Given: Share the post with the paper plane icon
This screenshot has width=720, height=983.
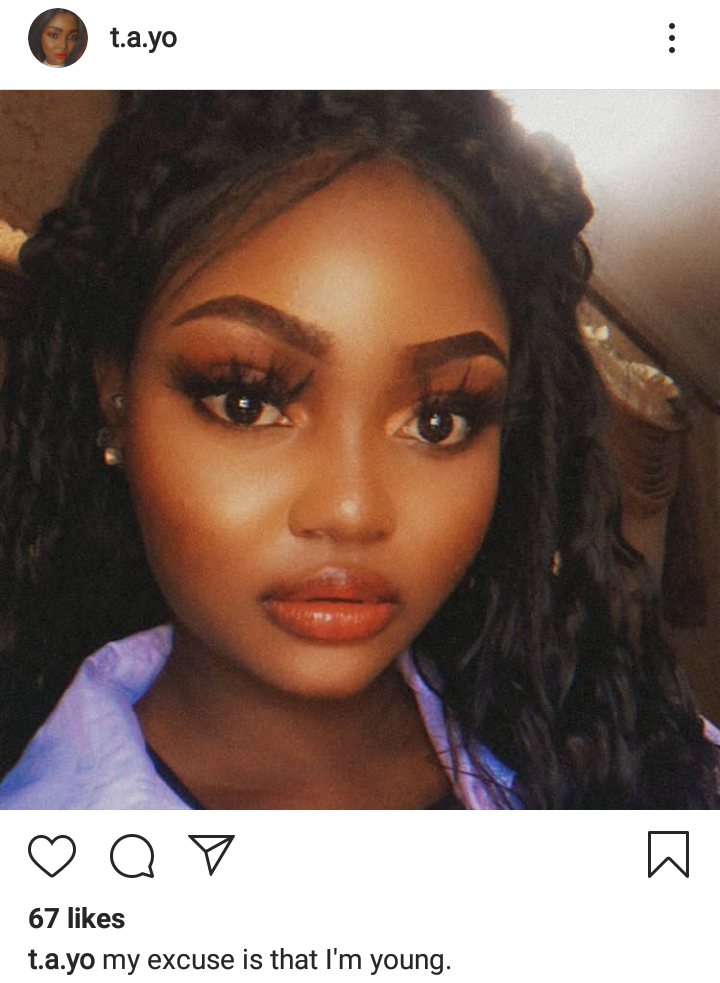Looking at the screenshot, I should [211, 854].
